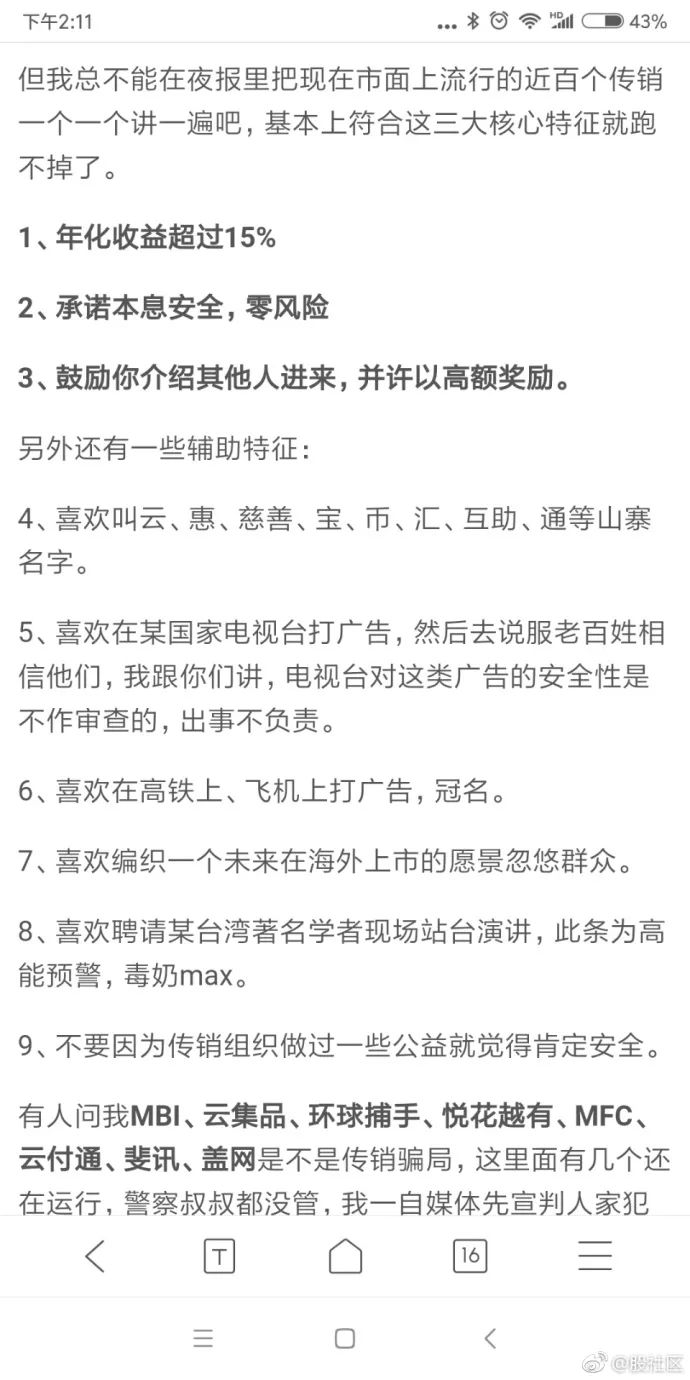Open the 16 tabs switcher
The image size is (690, 1380).
click(x=470, y=1255)
